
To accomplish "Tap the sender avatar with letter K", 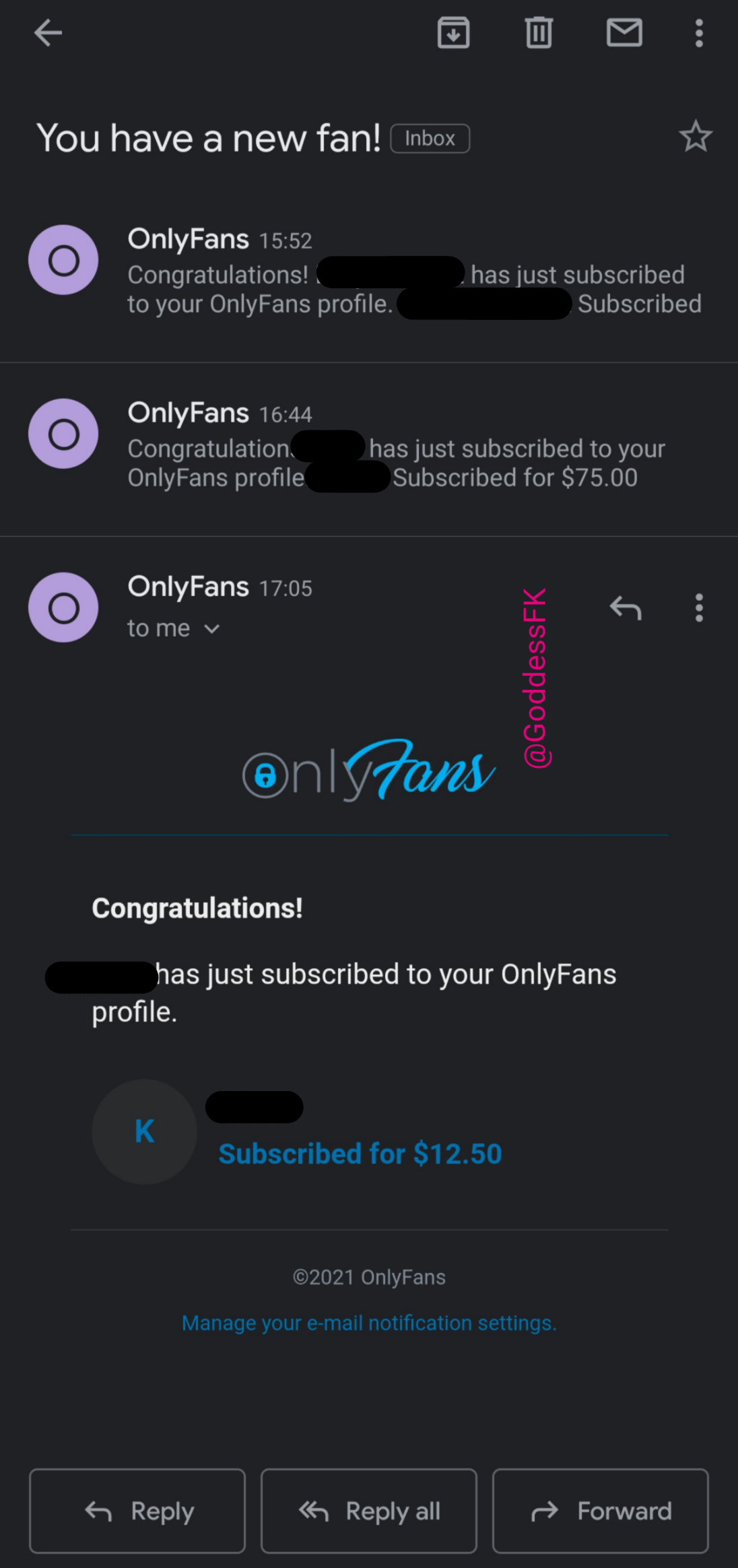I will click(x=144, y=1132).
